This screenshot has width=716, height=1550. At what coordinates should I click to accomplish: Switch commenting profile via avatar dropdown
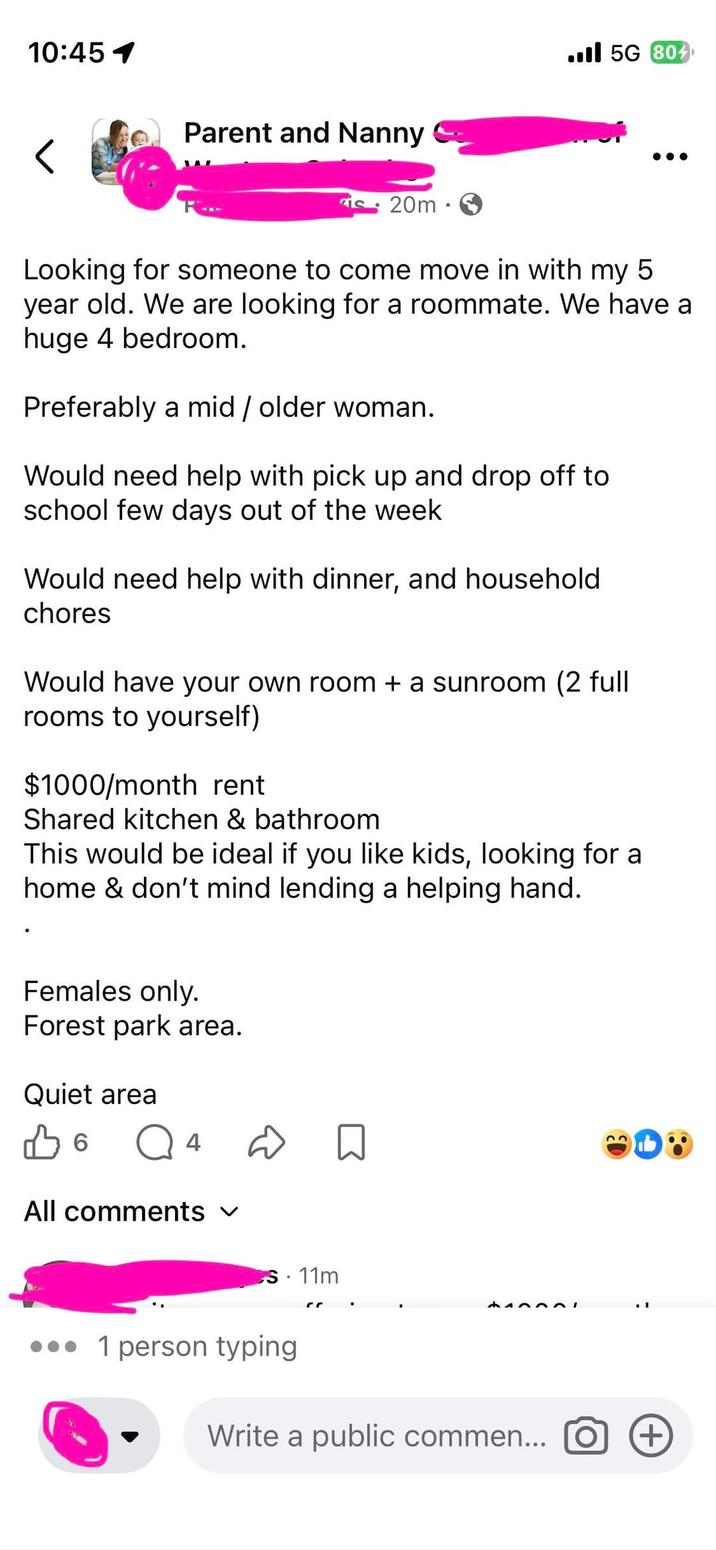tap(98, 1435)
